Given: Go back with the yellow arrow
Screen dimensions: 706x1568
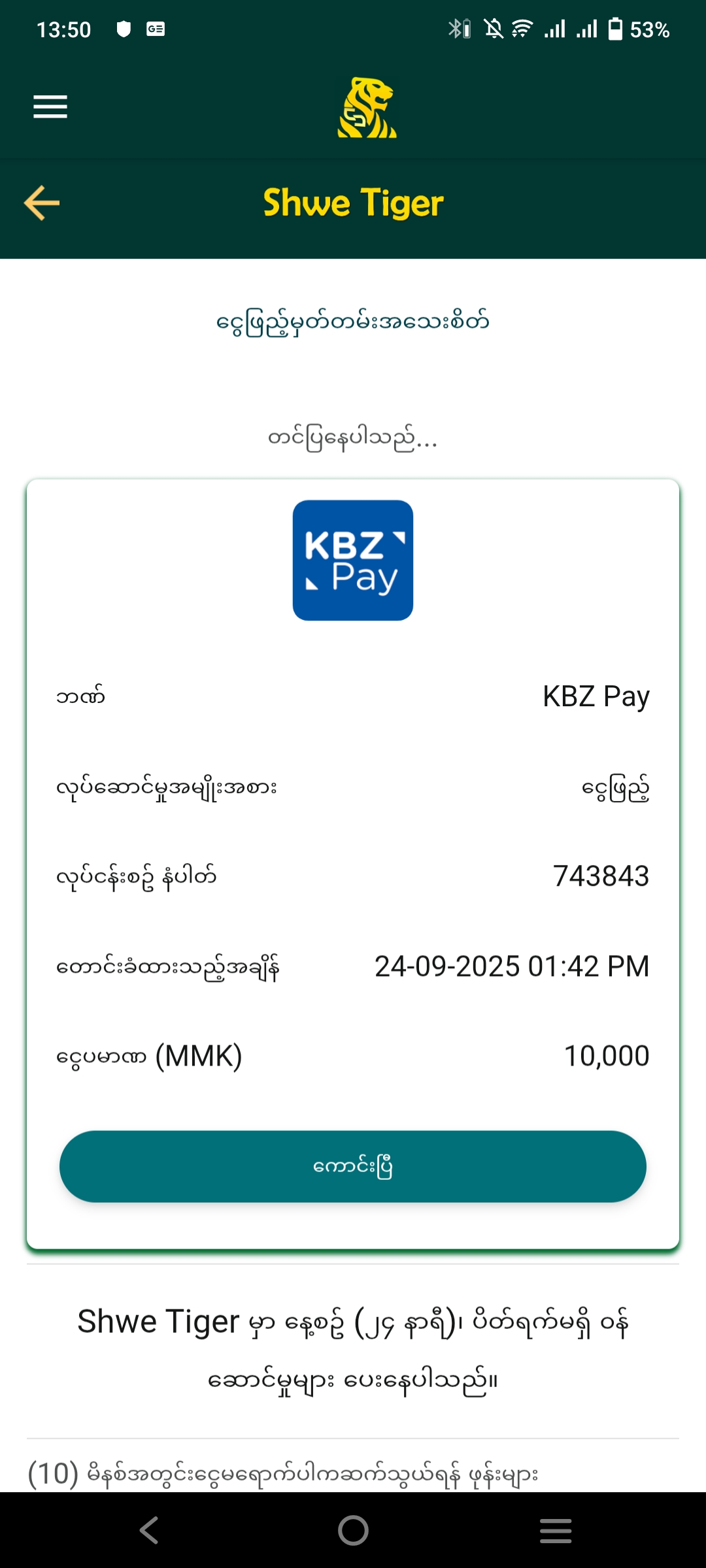Looking at the screenshot, I should tap(42, 203).
